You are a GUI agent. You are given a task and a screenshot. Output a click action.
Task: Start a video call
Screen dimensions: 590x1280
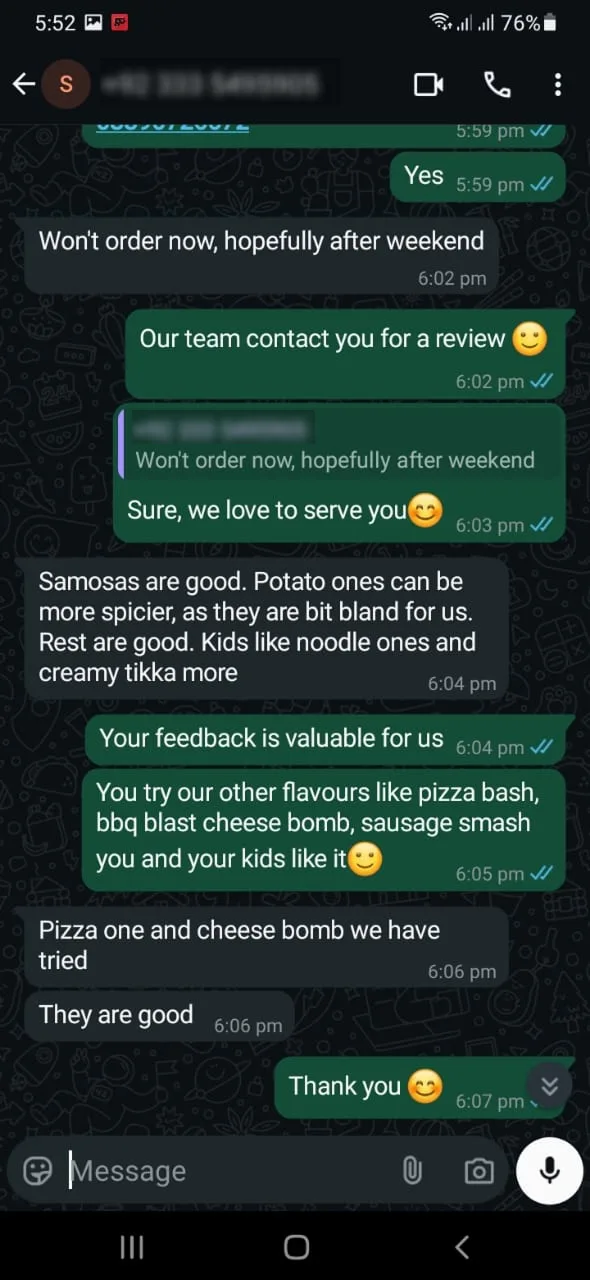pos(429,85)
